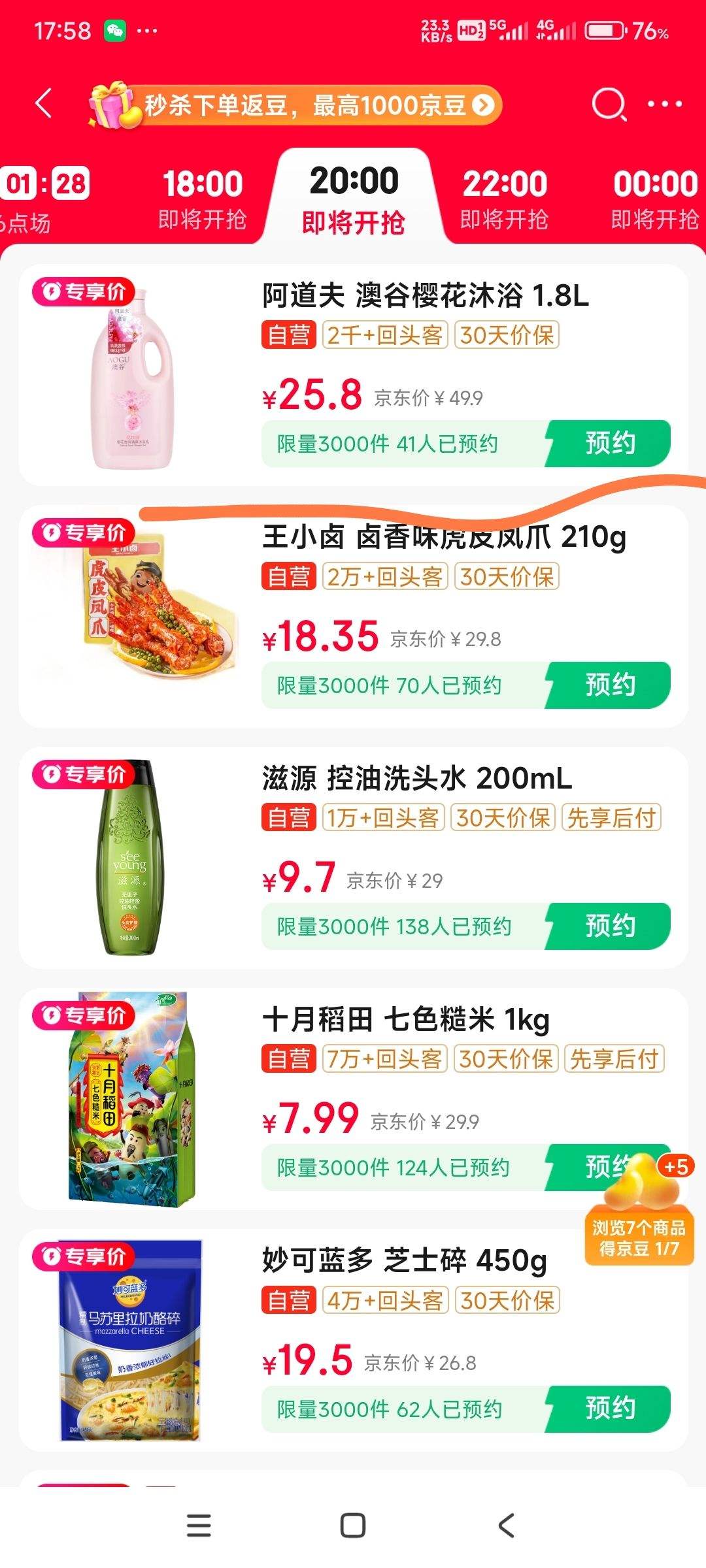The height and width of the screenshot is (1568, 706).
Task: Go back using the top-left arrow
Action: click(44, 105)
